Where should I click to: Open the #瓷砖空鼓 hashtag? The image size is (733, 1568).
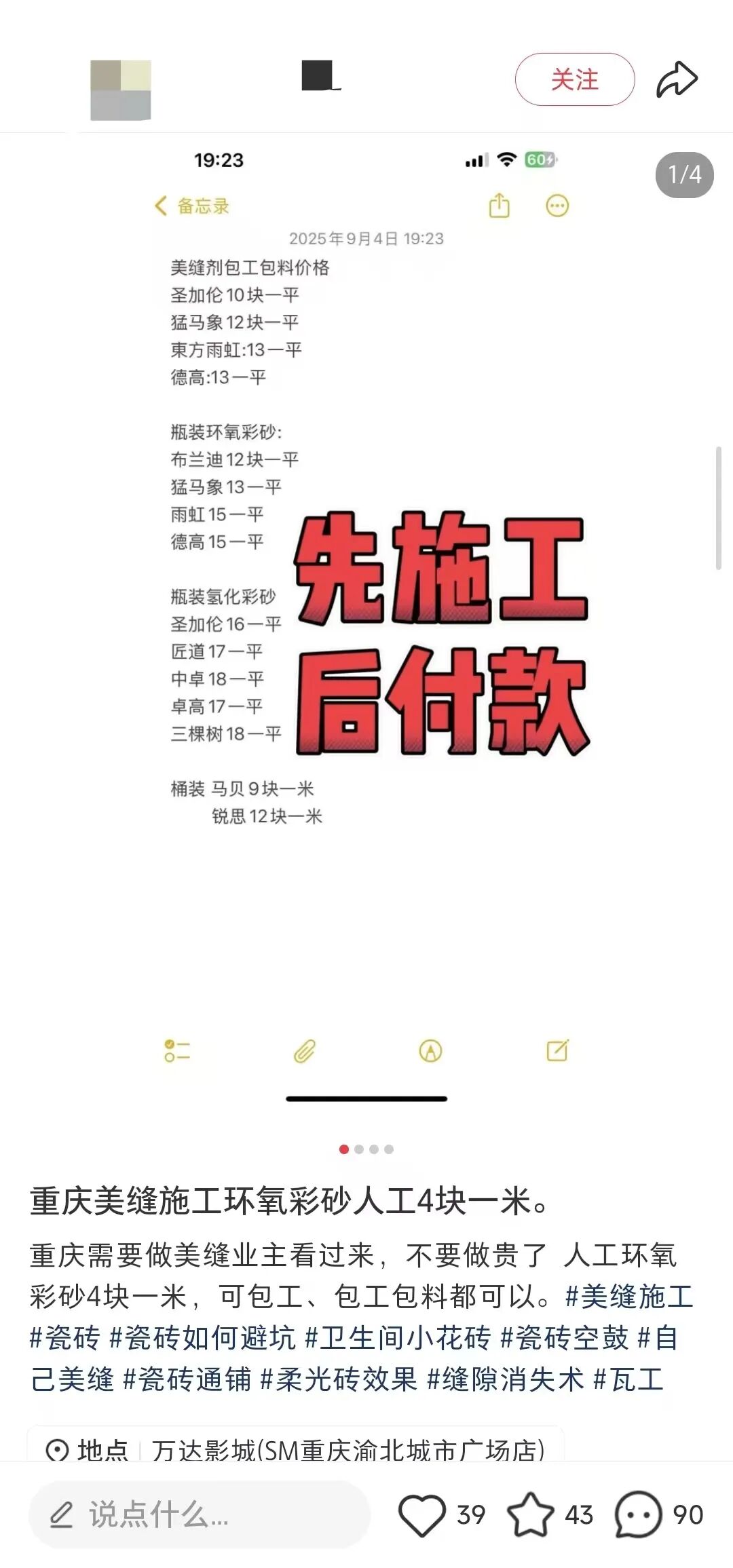[565, 1338]
